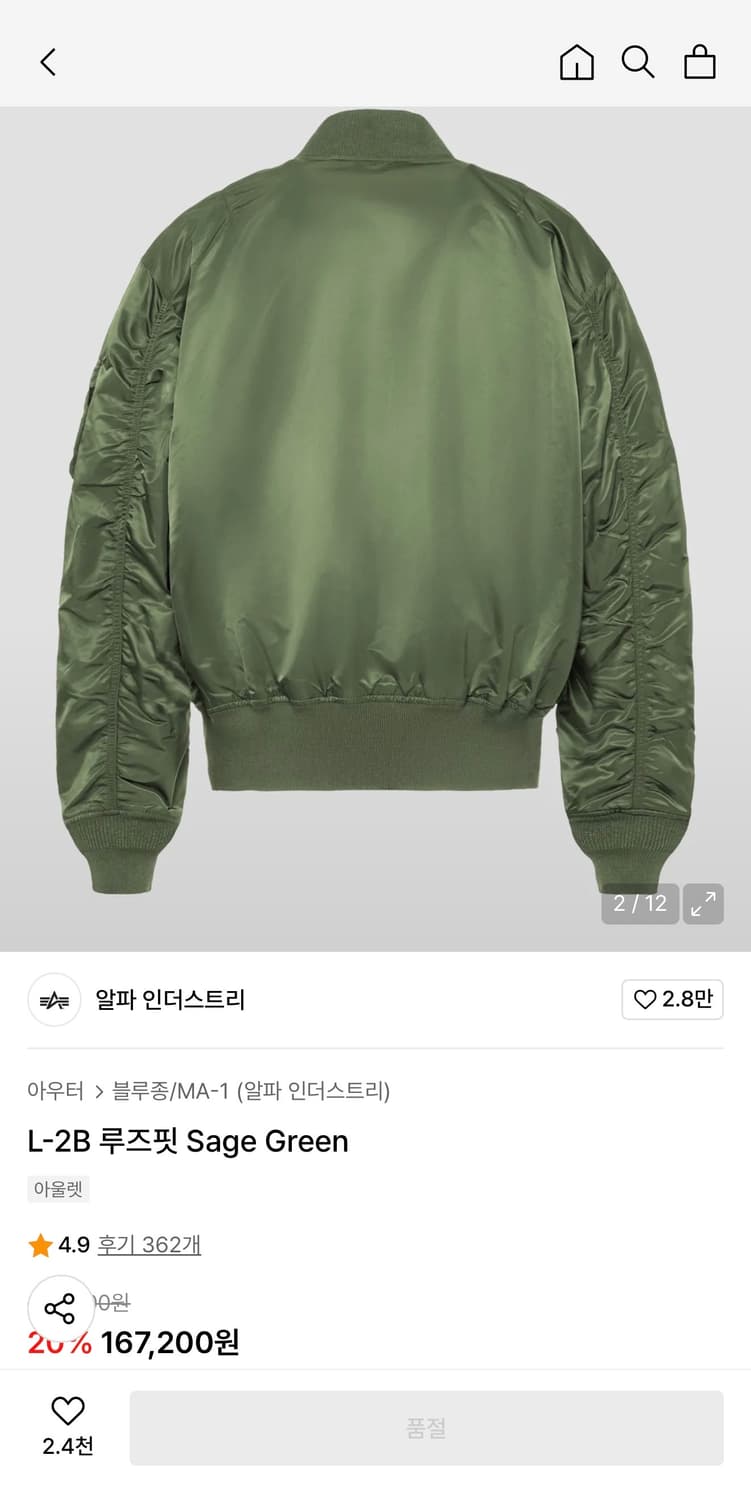
Task: Open the search icon
Action: pyautogui.click(x=638, y=62)
